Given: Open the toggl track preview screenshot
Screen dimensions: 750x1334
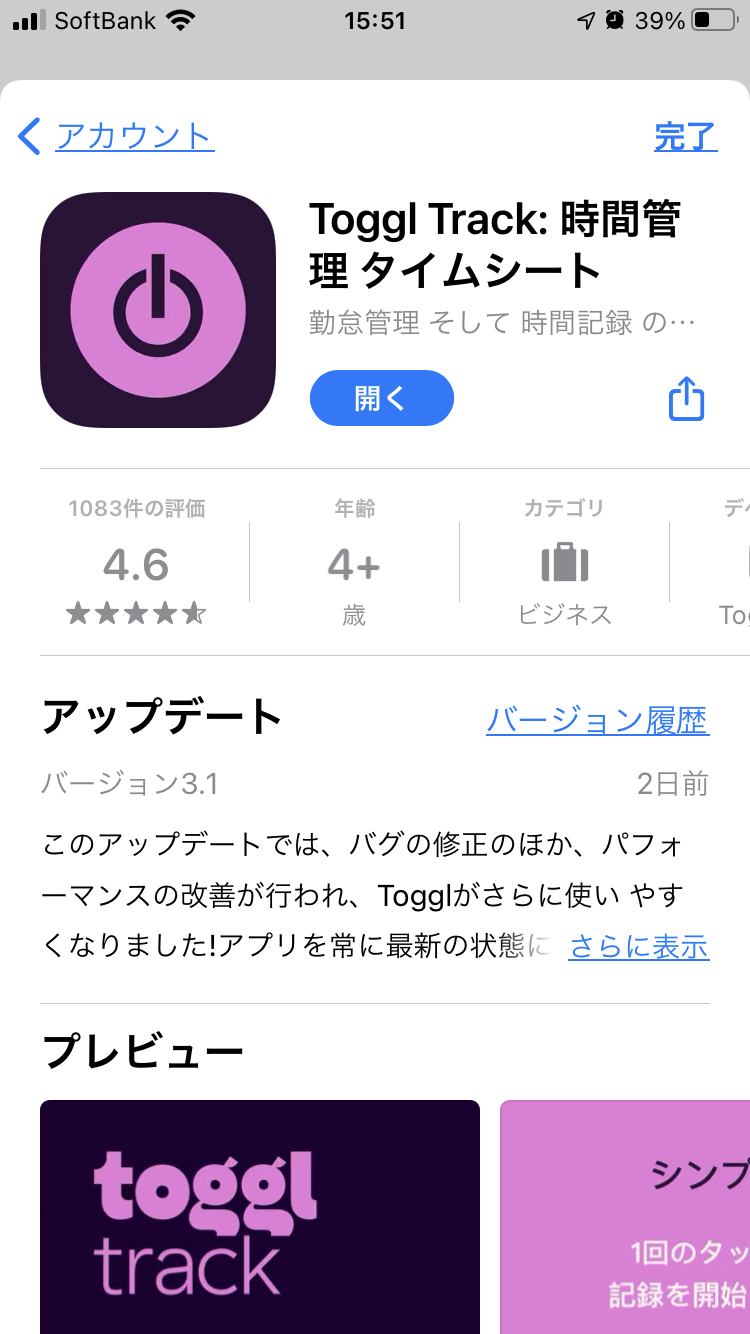Looking at the screenshot, I should (x=260, y=1217).
